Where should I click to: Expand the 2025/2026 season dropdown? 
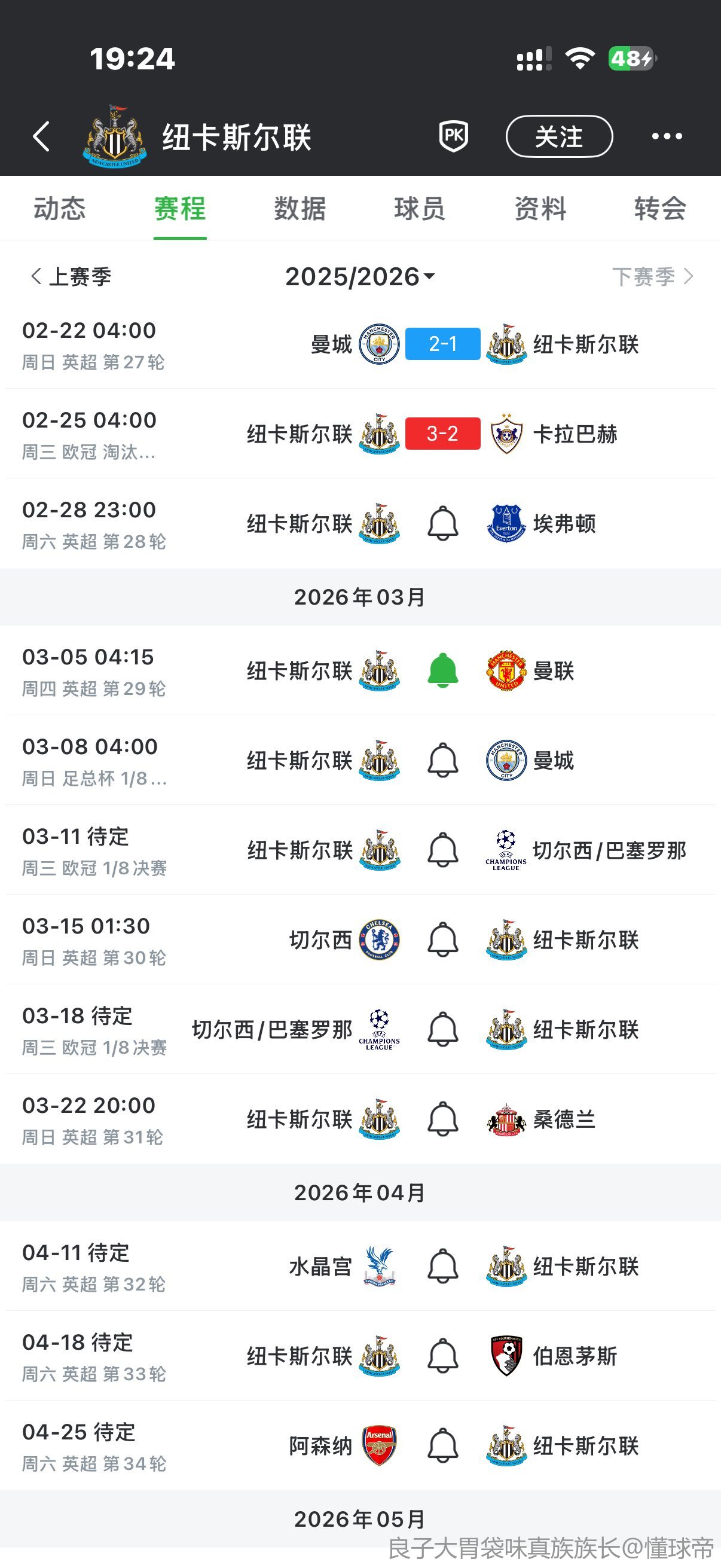[360, 276]
